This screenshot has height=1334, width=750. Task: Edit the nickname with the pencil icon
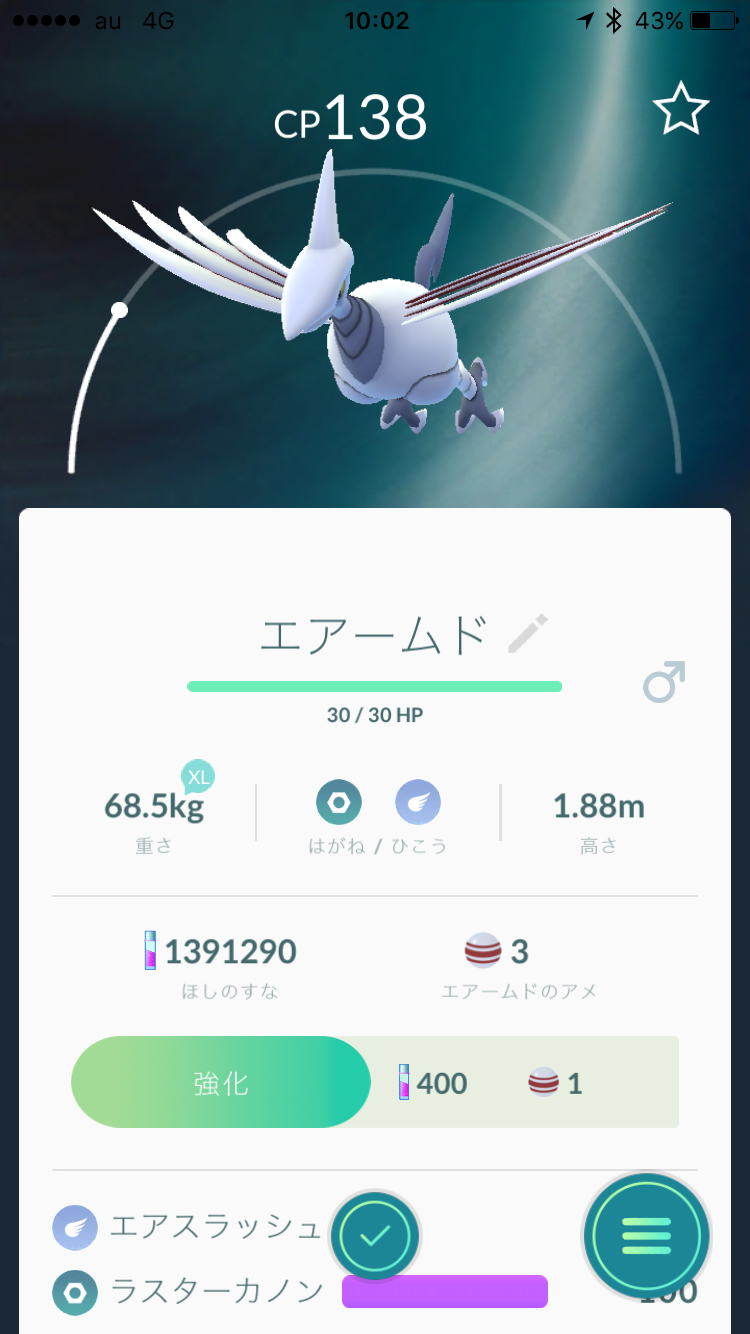pos(528,634)
